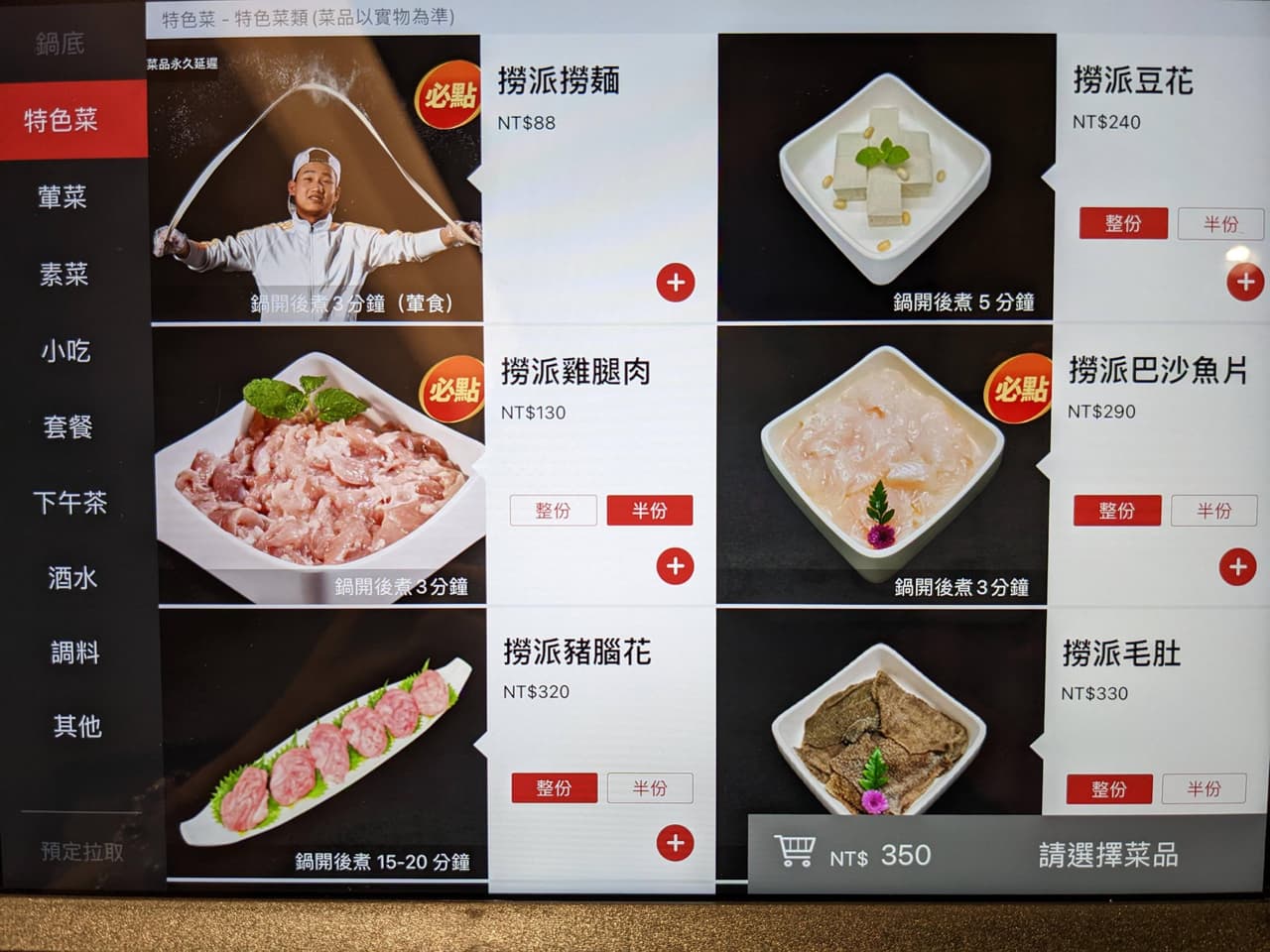Screen dimensions: 1270x952
Task: Choose 半份 for 撈派毛肚
Action: coord(1204,789)
